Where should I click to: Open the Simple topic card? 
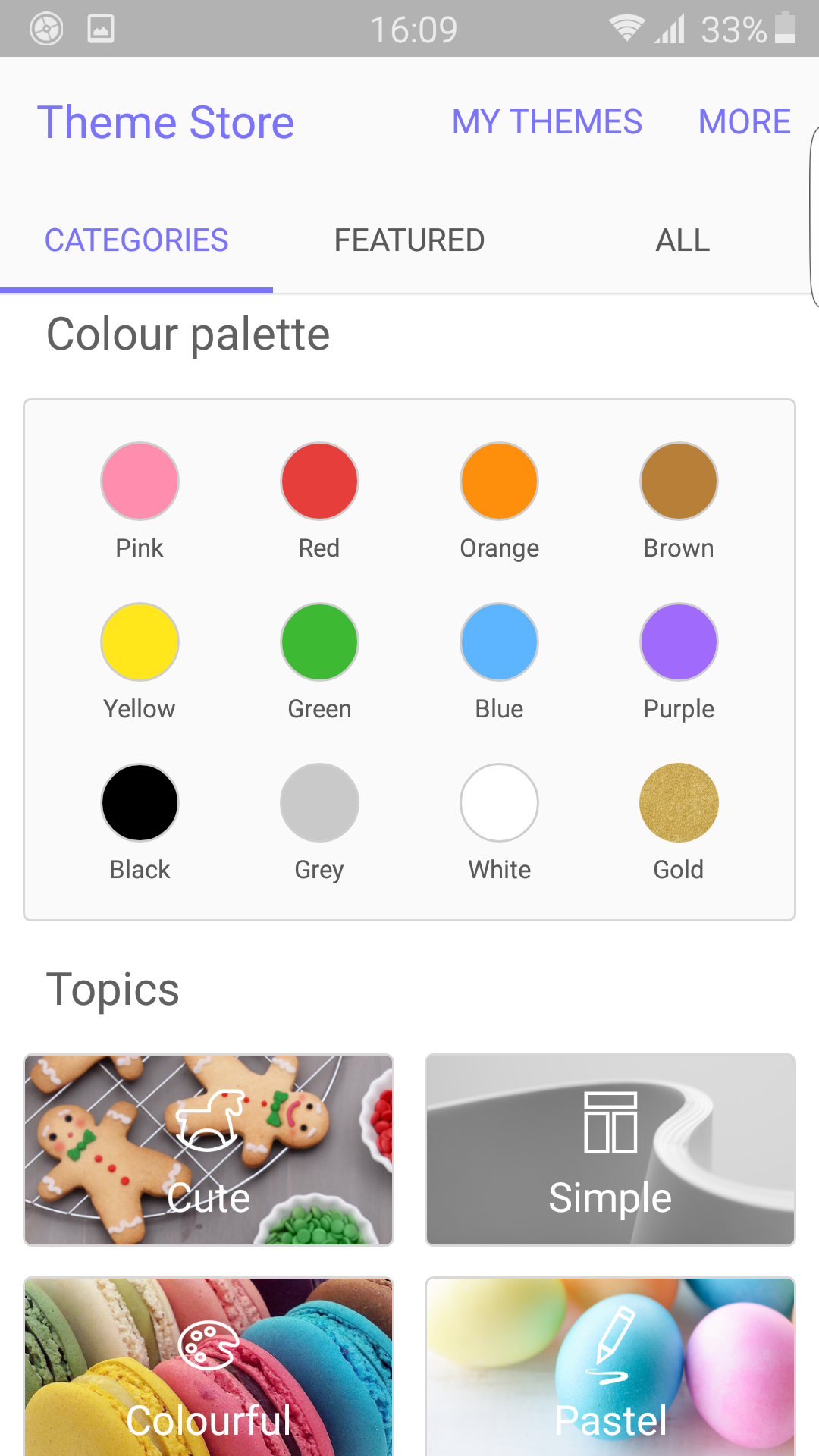[610, 1150]
